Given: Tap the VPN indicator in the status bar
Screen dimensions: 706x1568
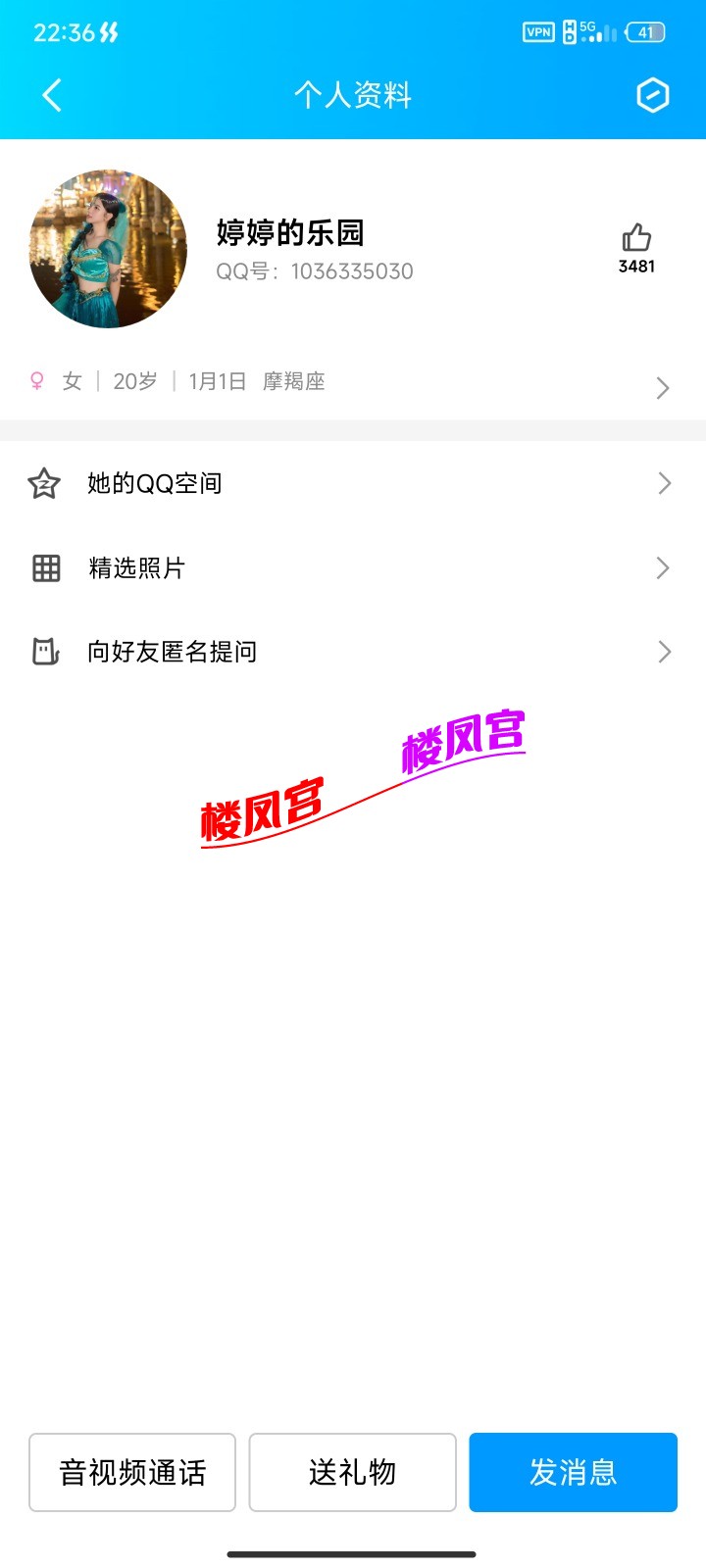Looking at the screenshot, I should pos(537,31).
